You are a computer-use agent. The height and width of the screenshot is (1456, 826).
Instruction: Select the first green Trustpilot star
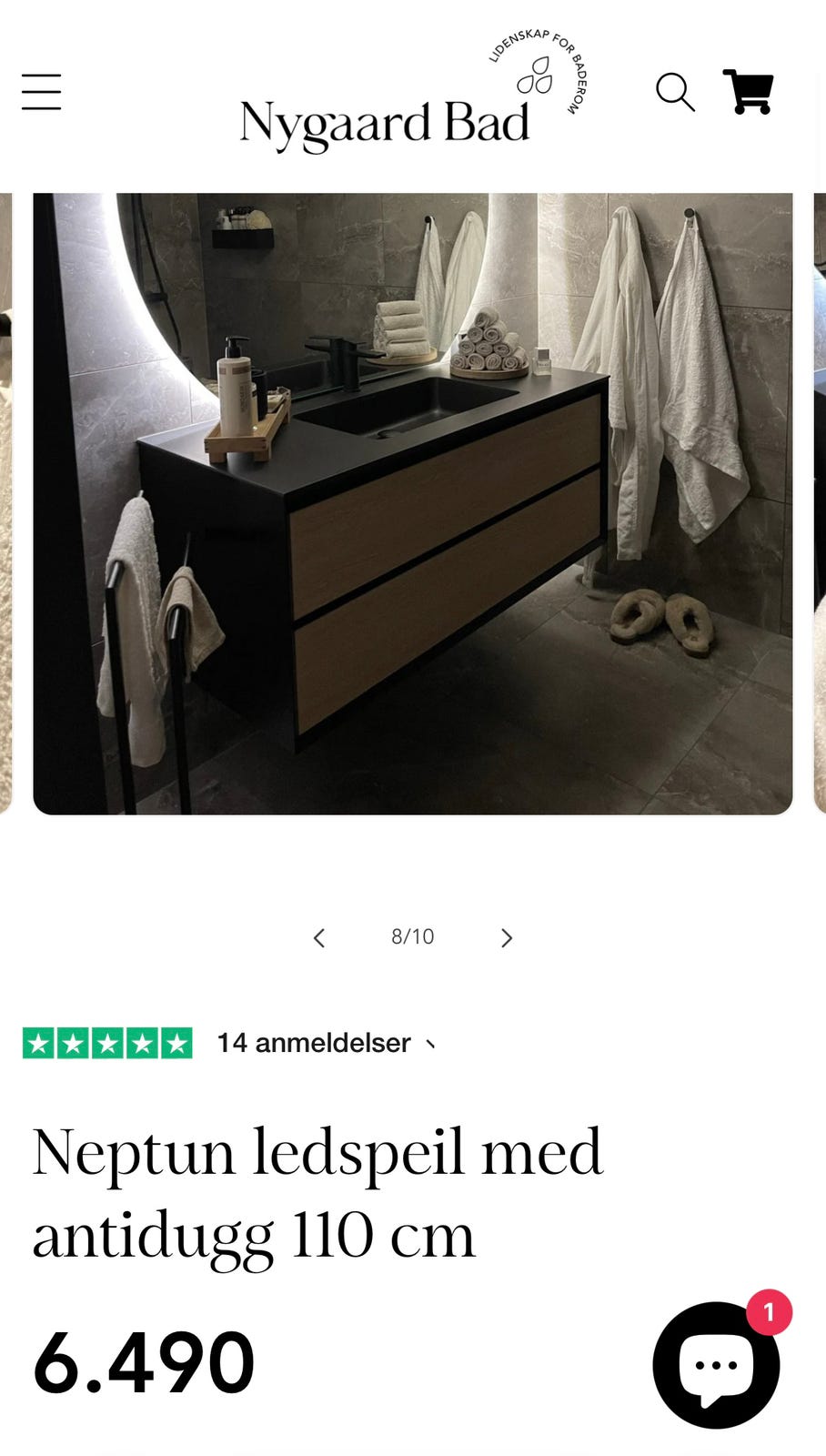38,1043
